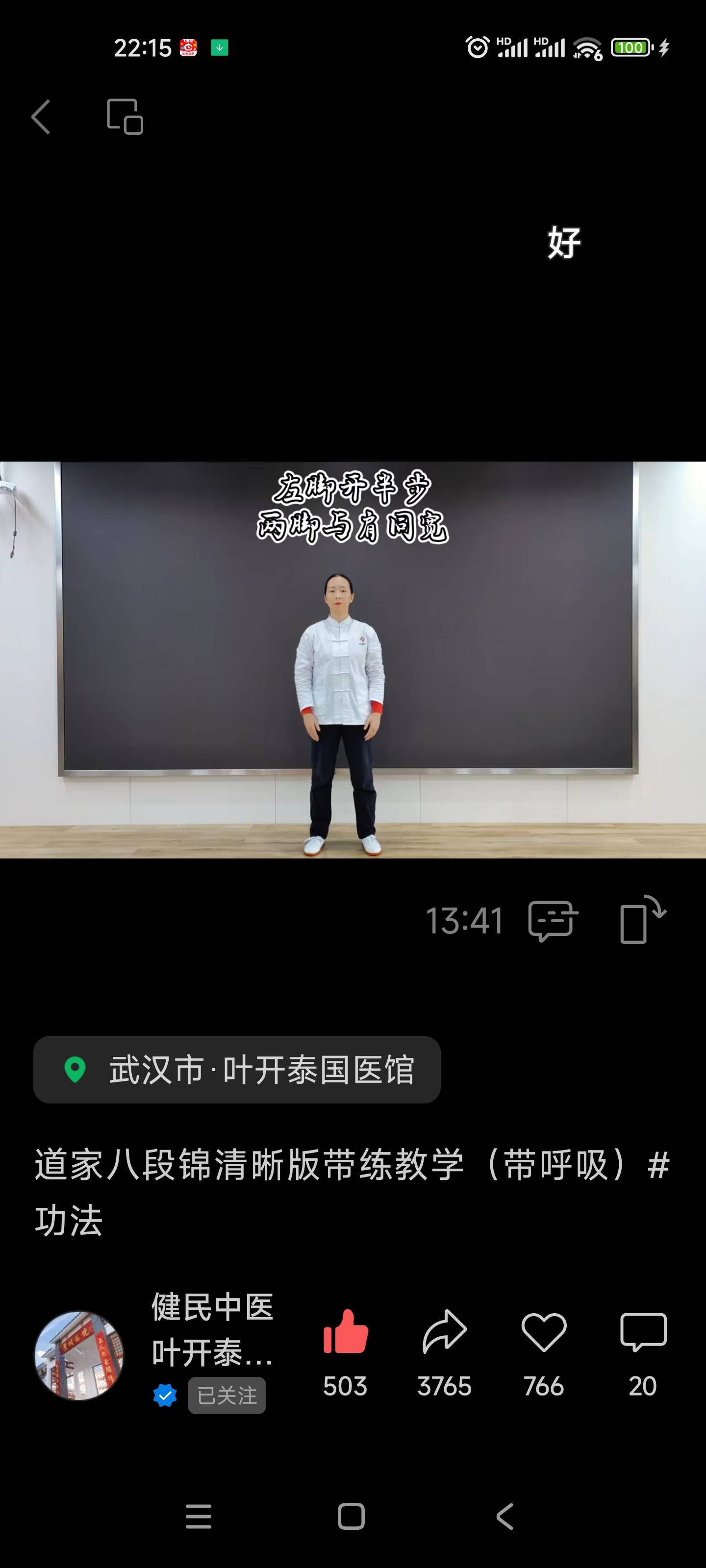
Task: Toggle follow state on the 已关注 badge
Action: click(x=227, y=1396)
